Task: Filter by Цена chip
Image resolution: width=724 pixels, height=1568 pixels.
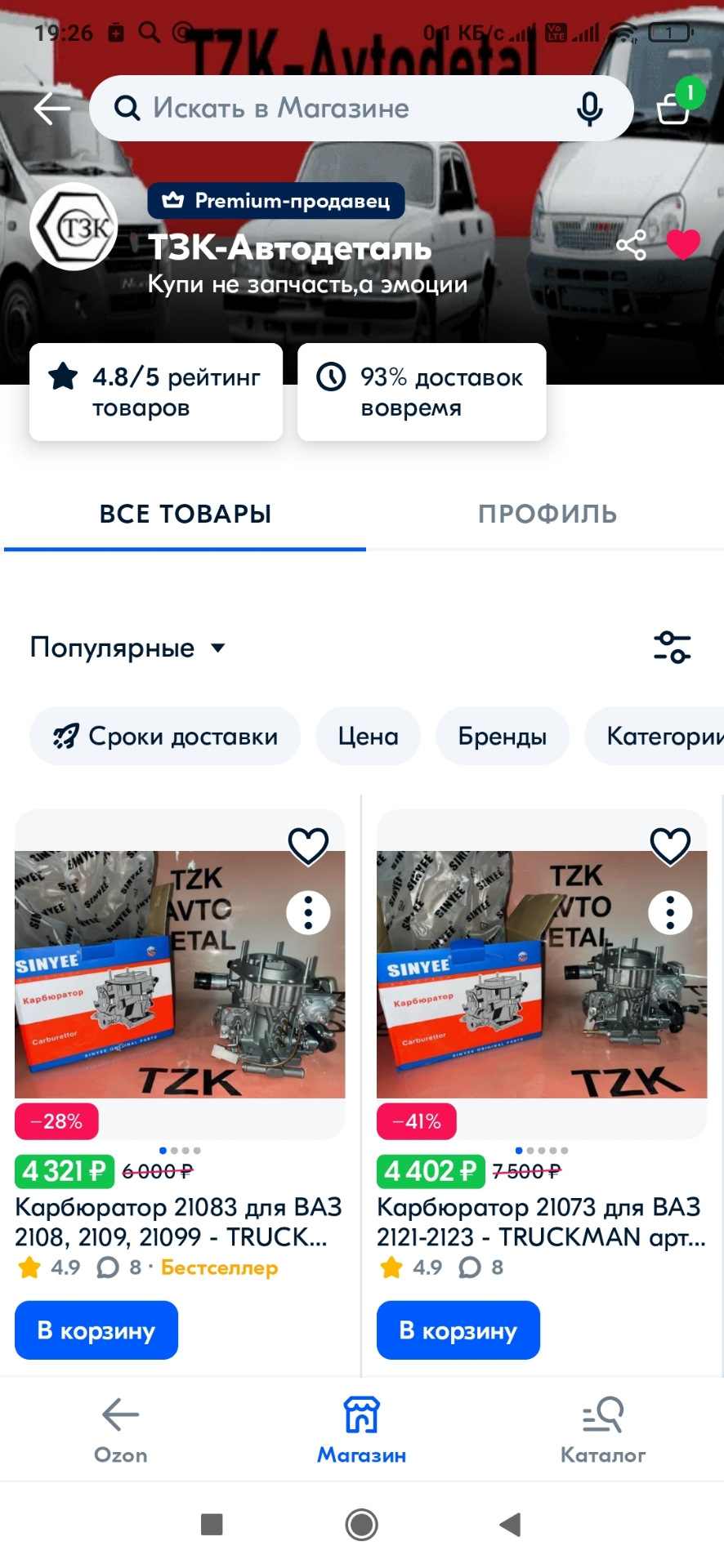Action: coord(369,736)
